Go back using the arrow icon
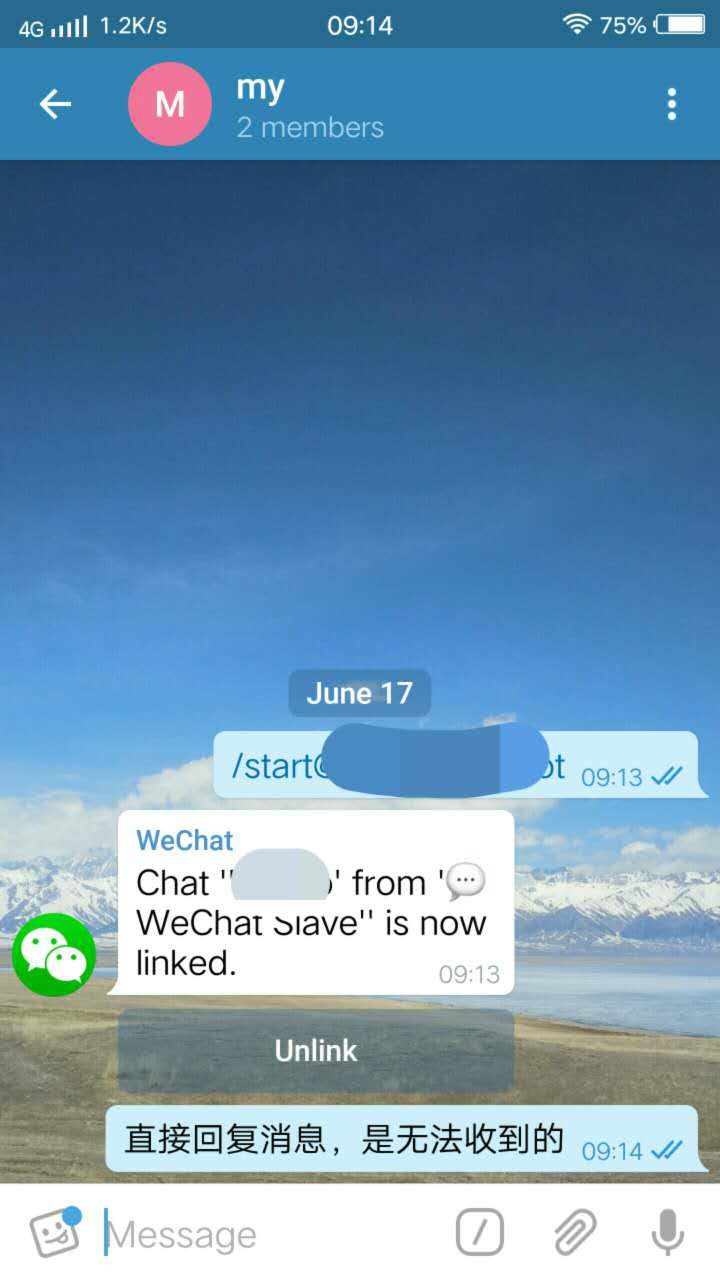The image size is (720, 1280). tap(55, 104)
